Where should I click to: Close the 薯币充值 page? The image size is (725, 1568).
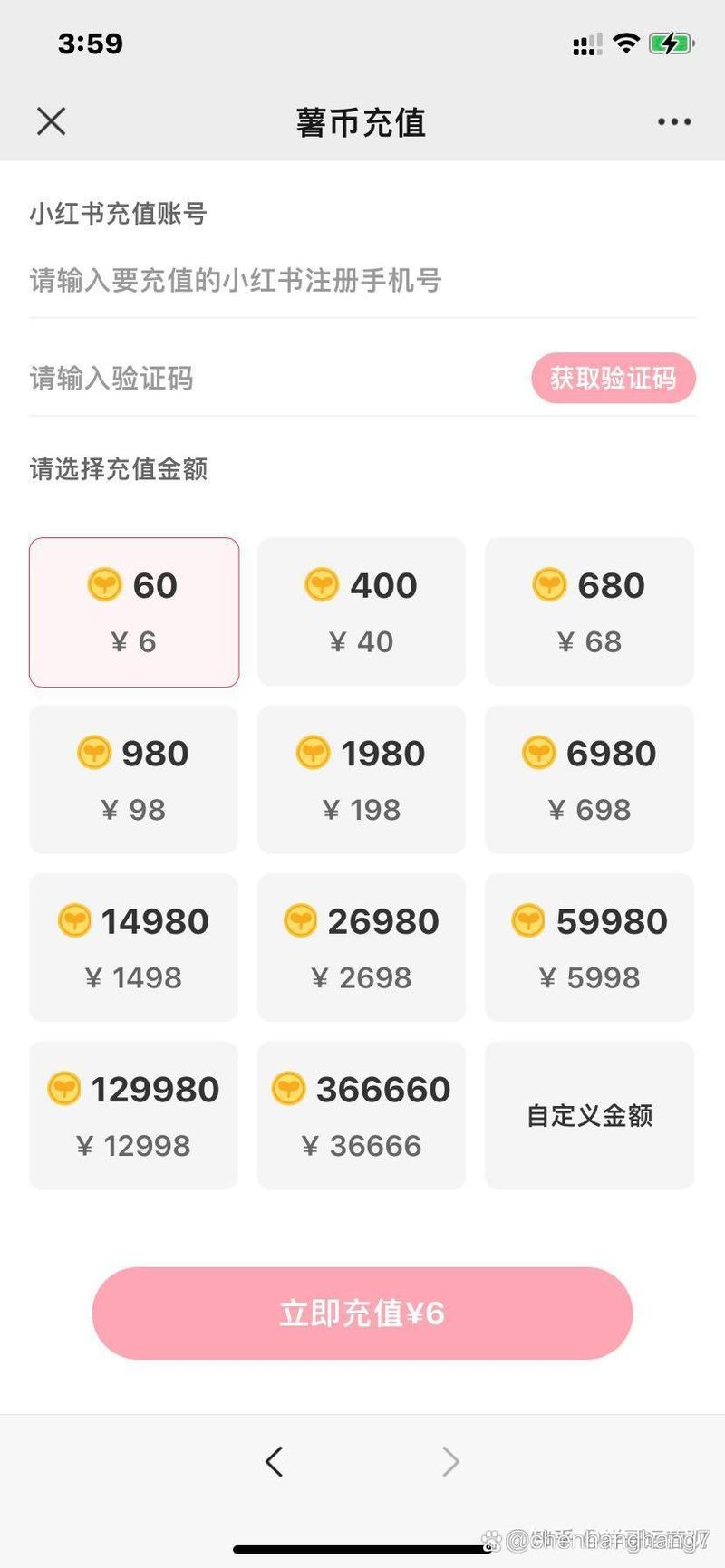(x=52, y=121)
